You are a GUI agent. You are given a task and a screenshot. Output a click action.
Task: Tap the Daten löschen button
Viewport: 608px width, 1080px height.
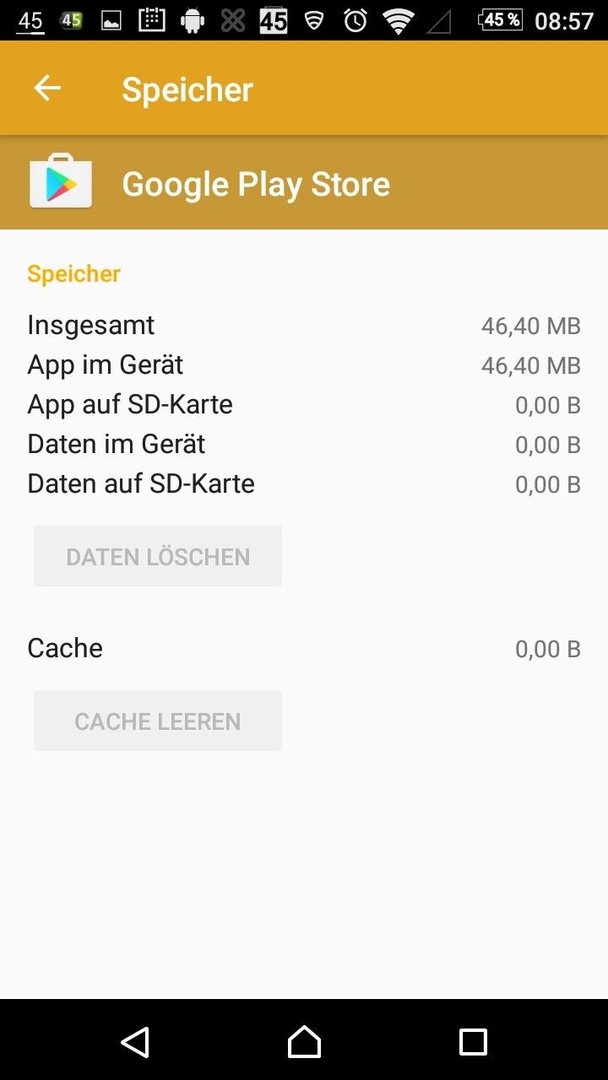[x=158, y=556]
